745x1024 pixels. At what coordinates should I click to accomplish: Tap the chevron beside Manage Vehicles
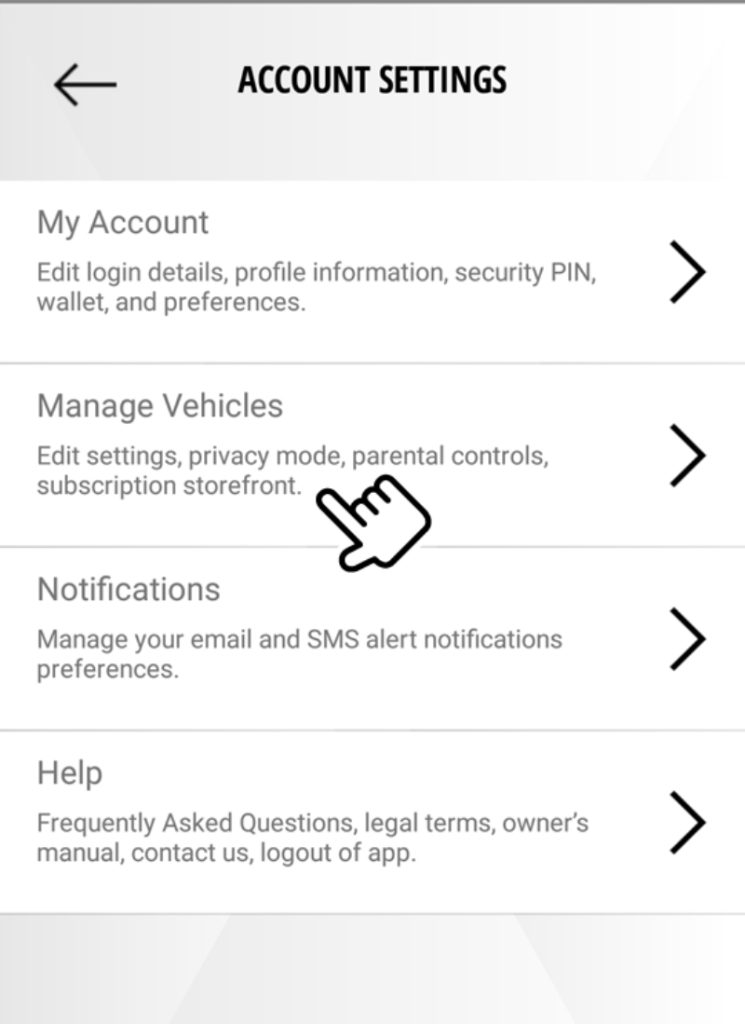coord(688,455)
